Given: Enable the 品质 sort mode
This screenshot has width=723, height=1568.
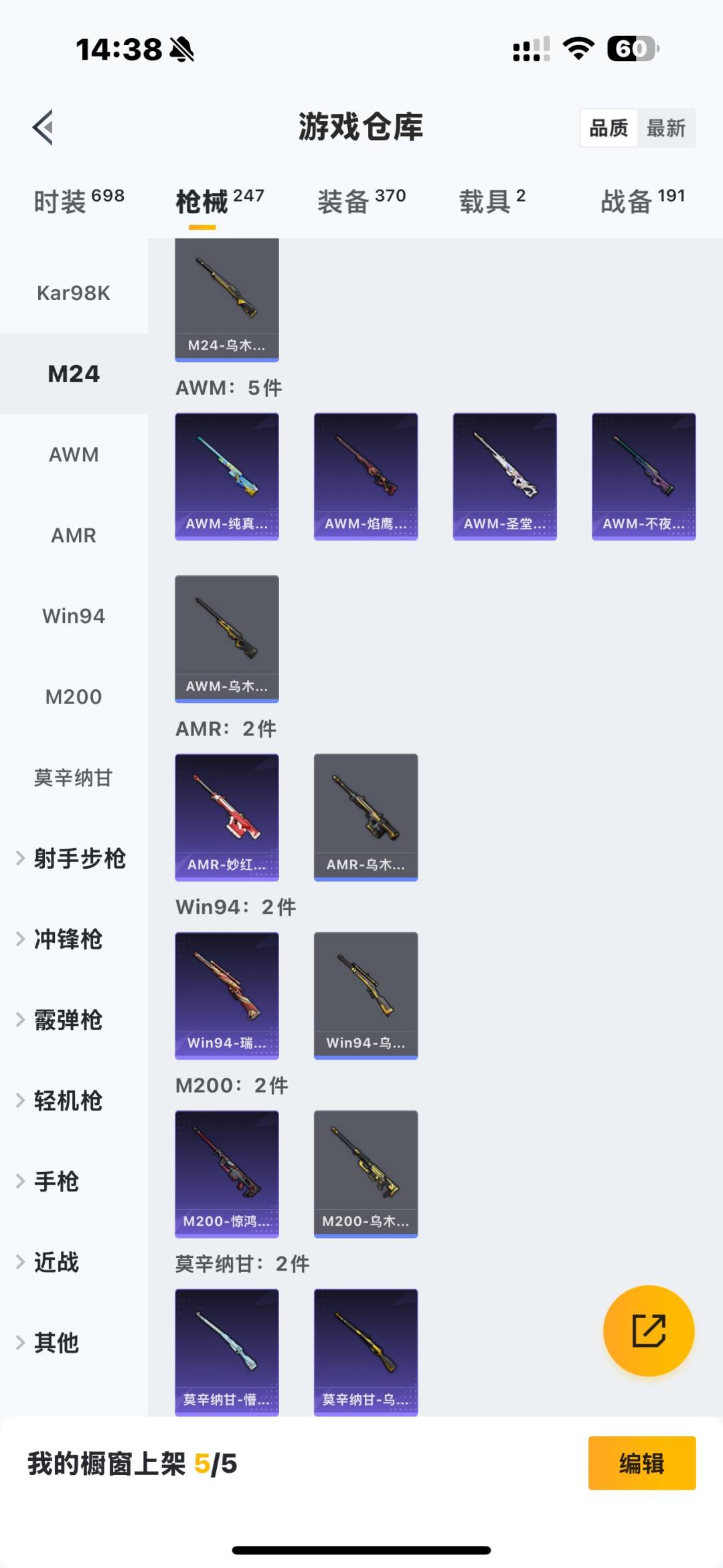Looking at the screenshot, I should point(608,127).
